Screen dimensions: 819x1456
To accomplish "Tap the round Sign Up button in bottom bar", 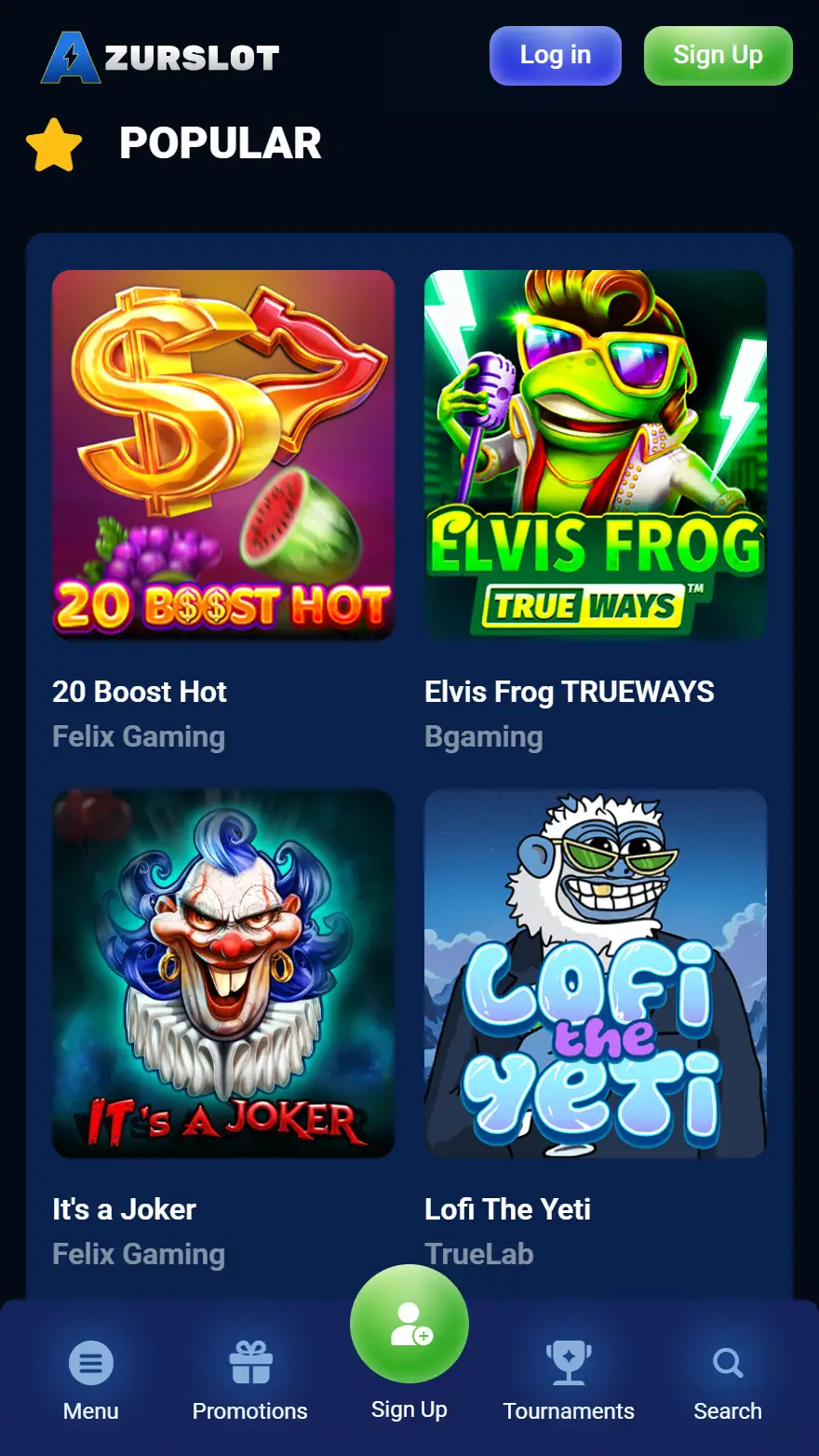I will click(409, 1325).
